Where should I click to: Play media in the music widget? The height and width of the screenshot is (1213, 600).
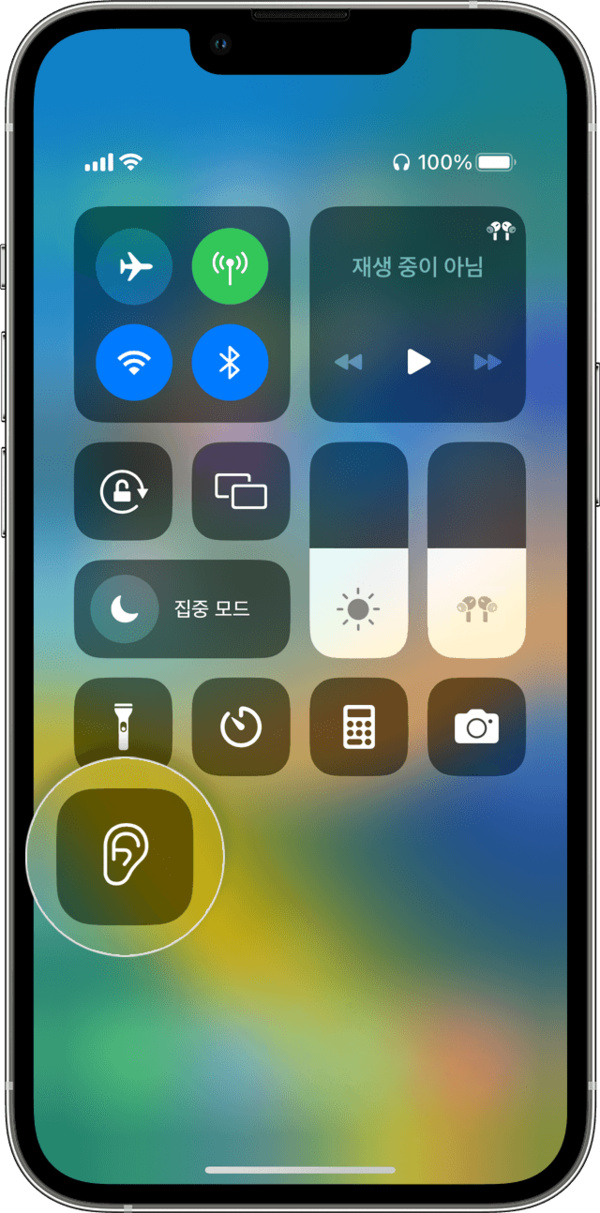[x=418, y=362]
